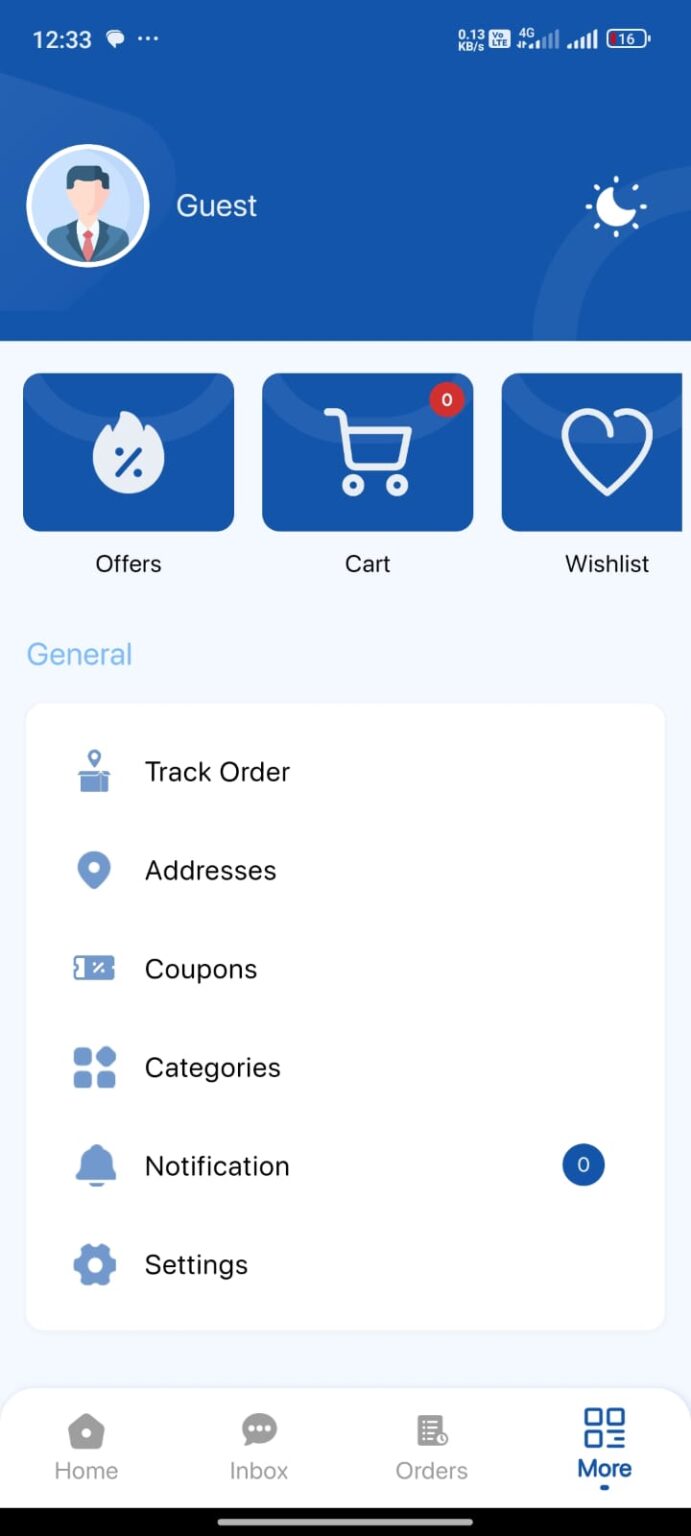Viewport: 691px width, 1536px height.
Task: Switch to the Orders tab
Action: pos(432,1447)
